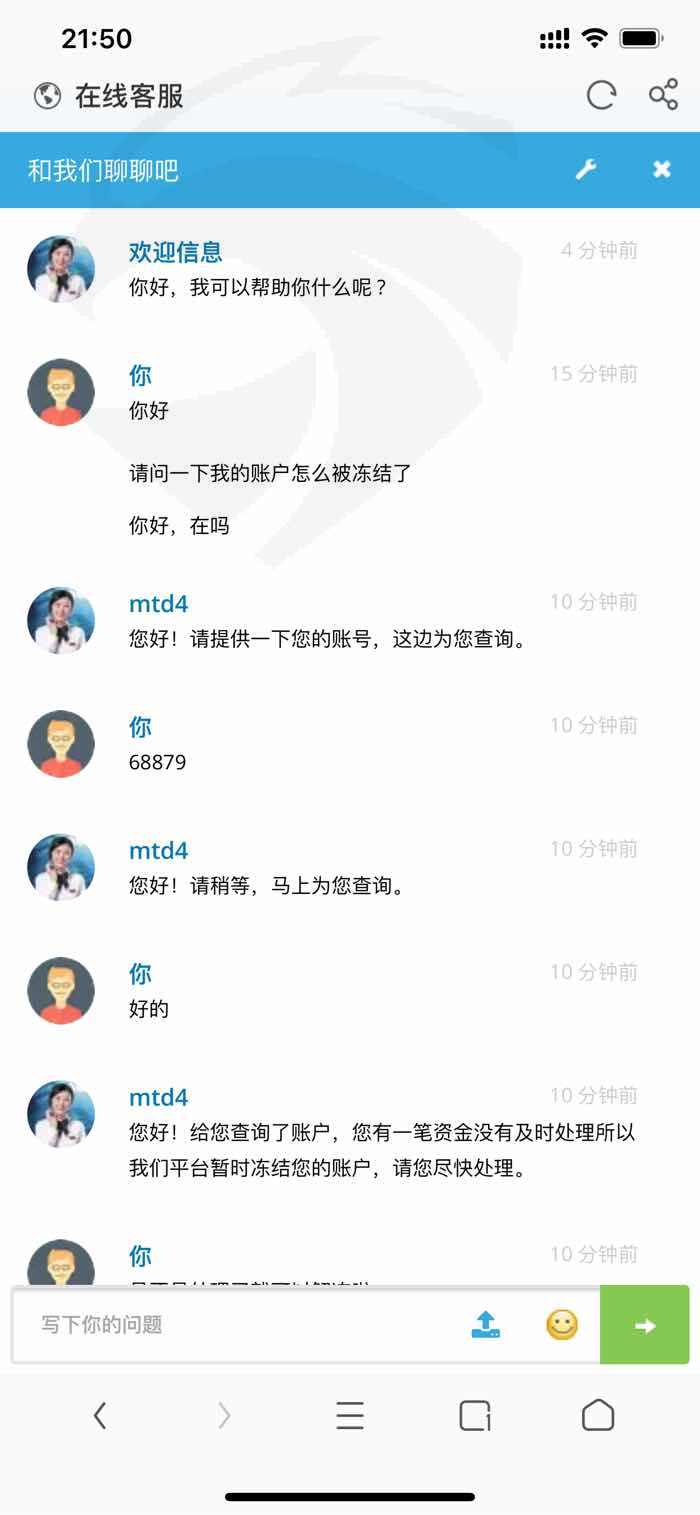
Task: Open the chat settings wrench icon
Action: click(586, 170)
